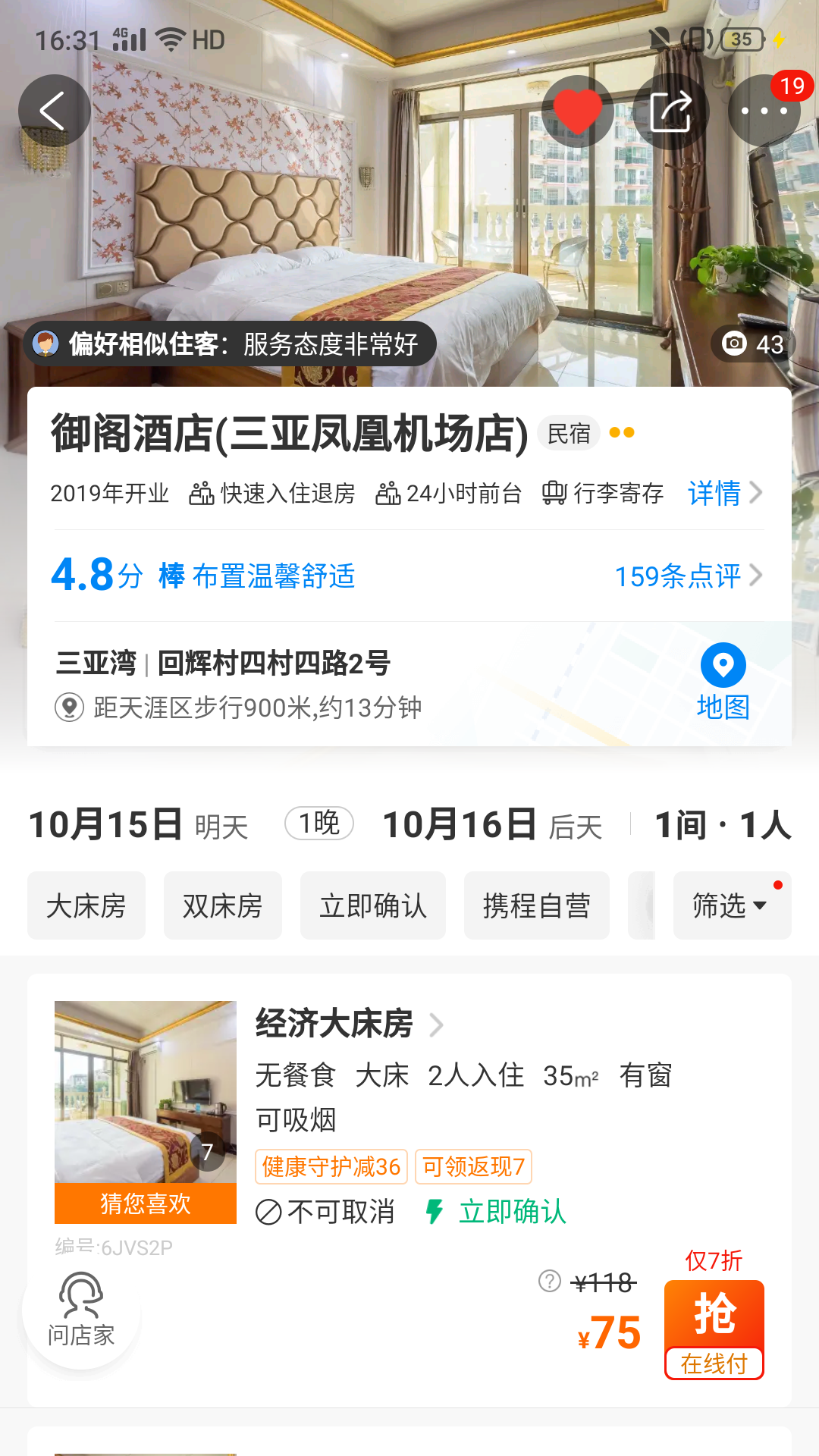Image resolution: width=819 pixels, height=1456 pixels.
Task: Open the 地图 map location
Action: [x=723, y=682]
